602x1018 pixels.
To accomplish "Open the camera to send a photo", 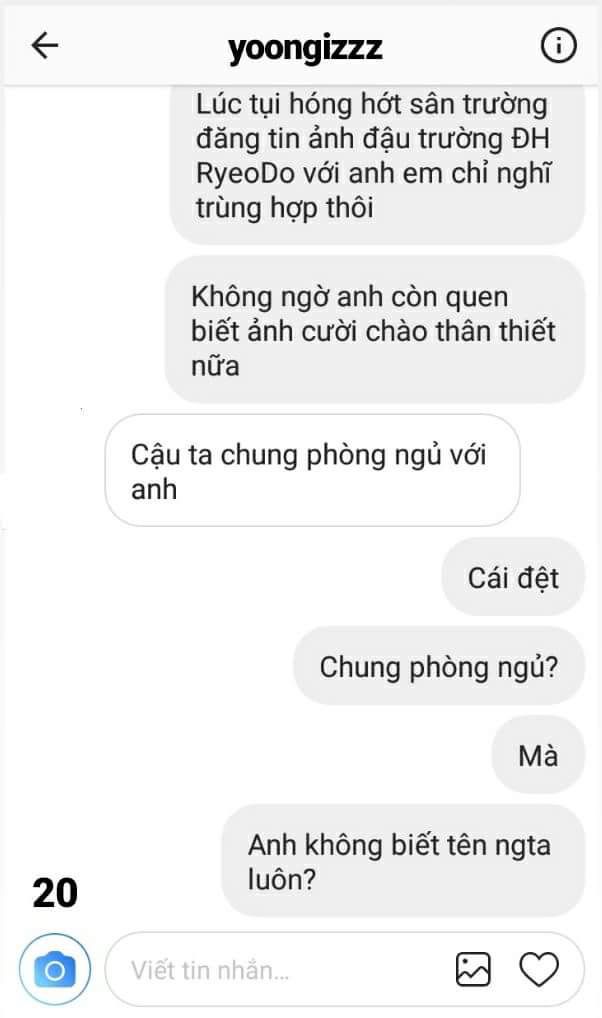I will pos(55,969).
